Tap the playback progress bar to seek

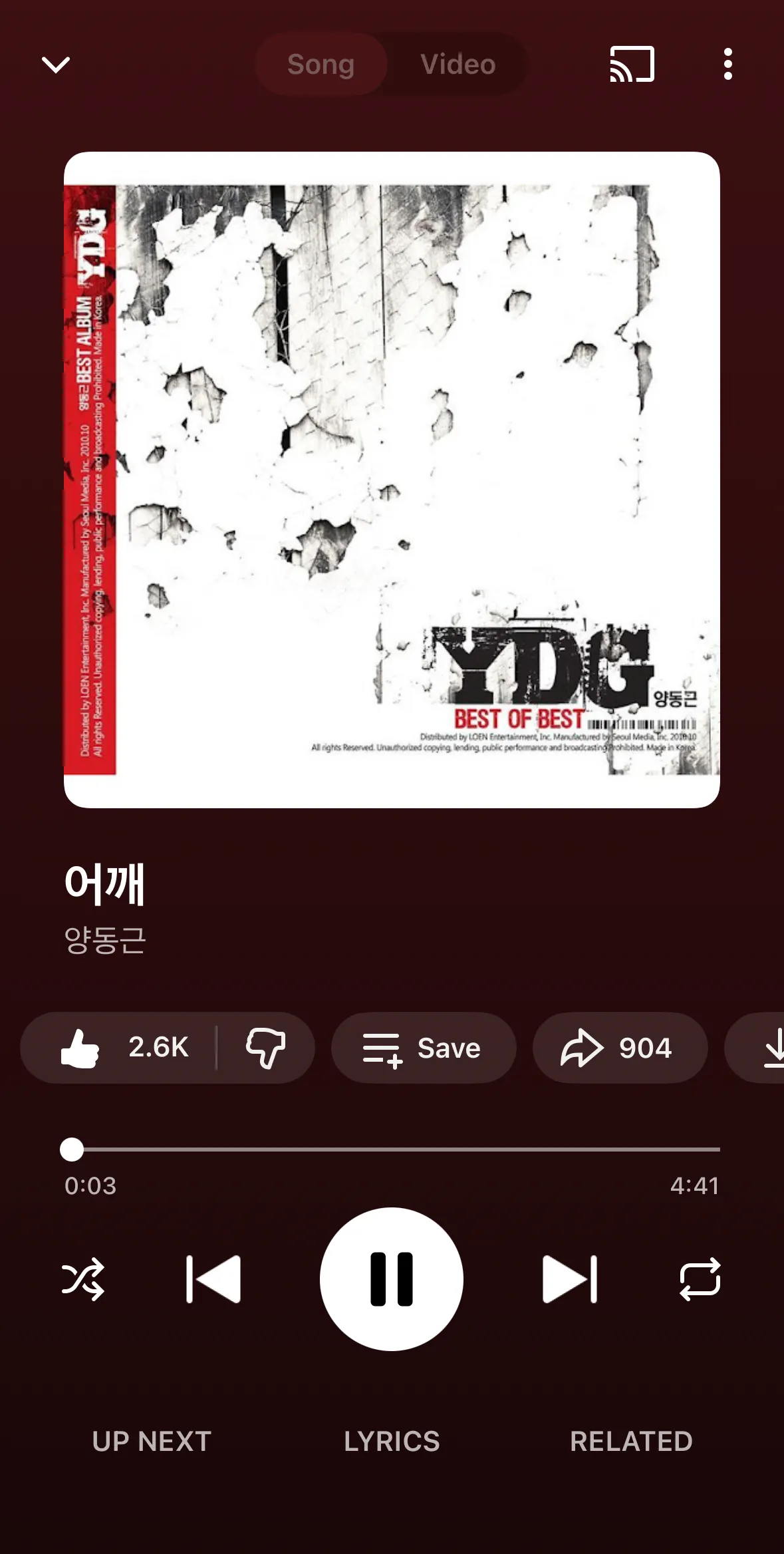(x=399, y=1149)
